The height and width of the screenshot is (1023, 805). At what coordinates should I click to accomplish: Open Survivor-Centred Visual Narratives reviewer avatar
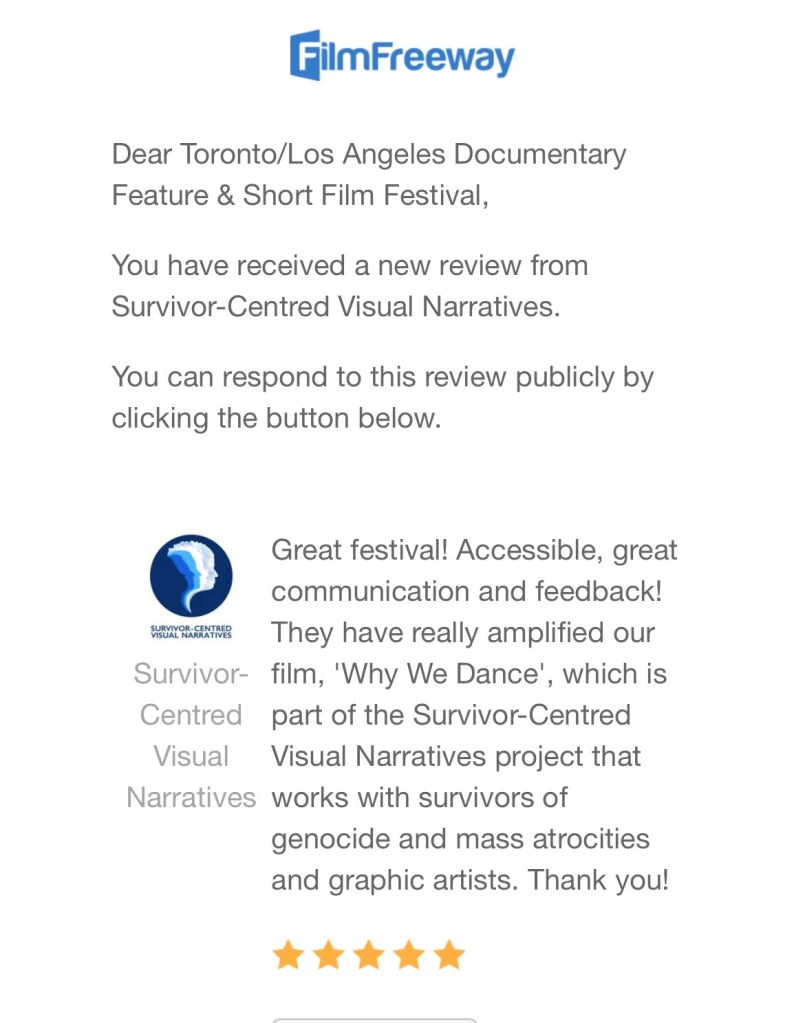191,584
